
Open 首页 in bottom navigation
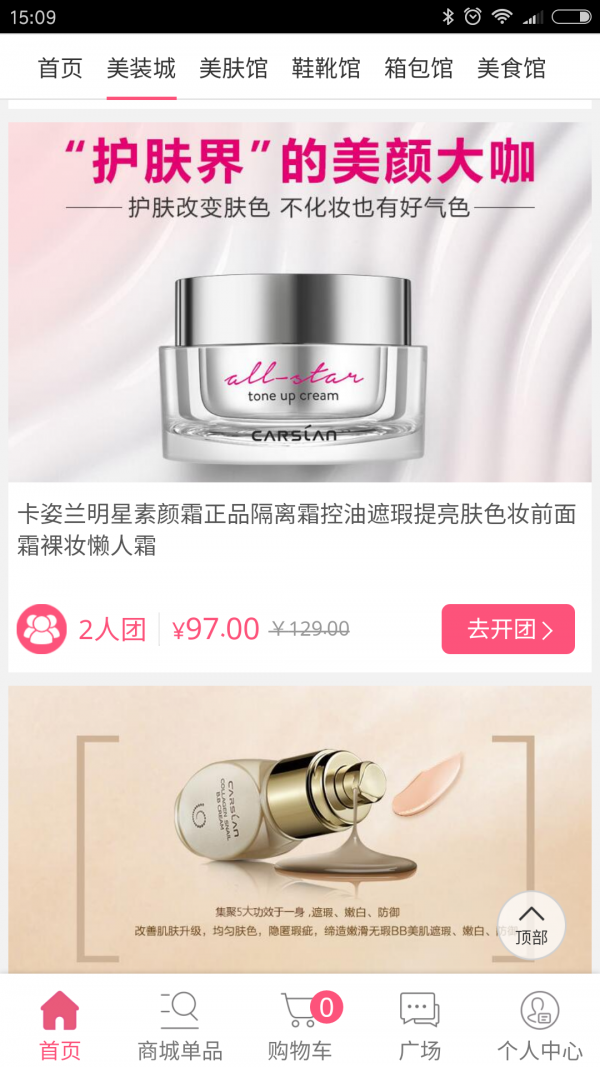point(60,1025)
